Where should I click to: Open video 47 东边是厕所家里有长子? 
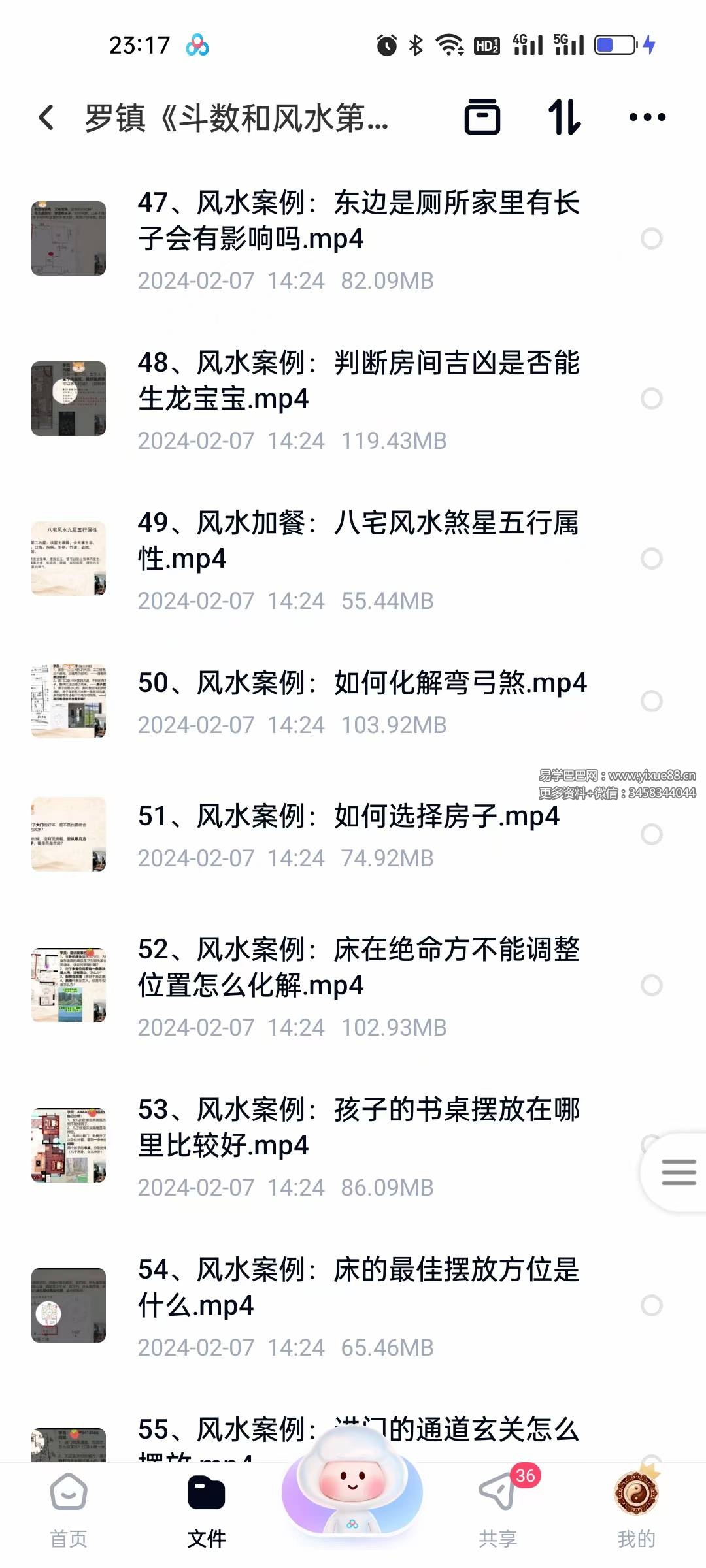click(358, 221)
